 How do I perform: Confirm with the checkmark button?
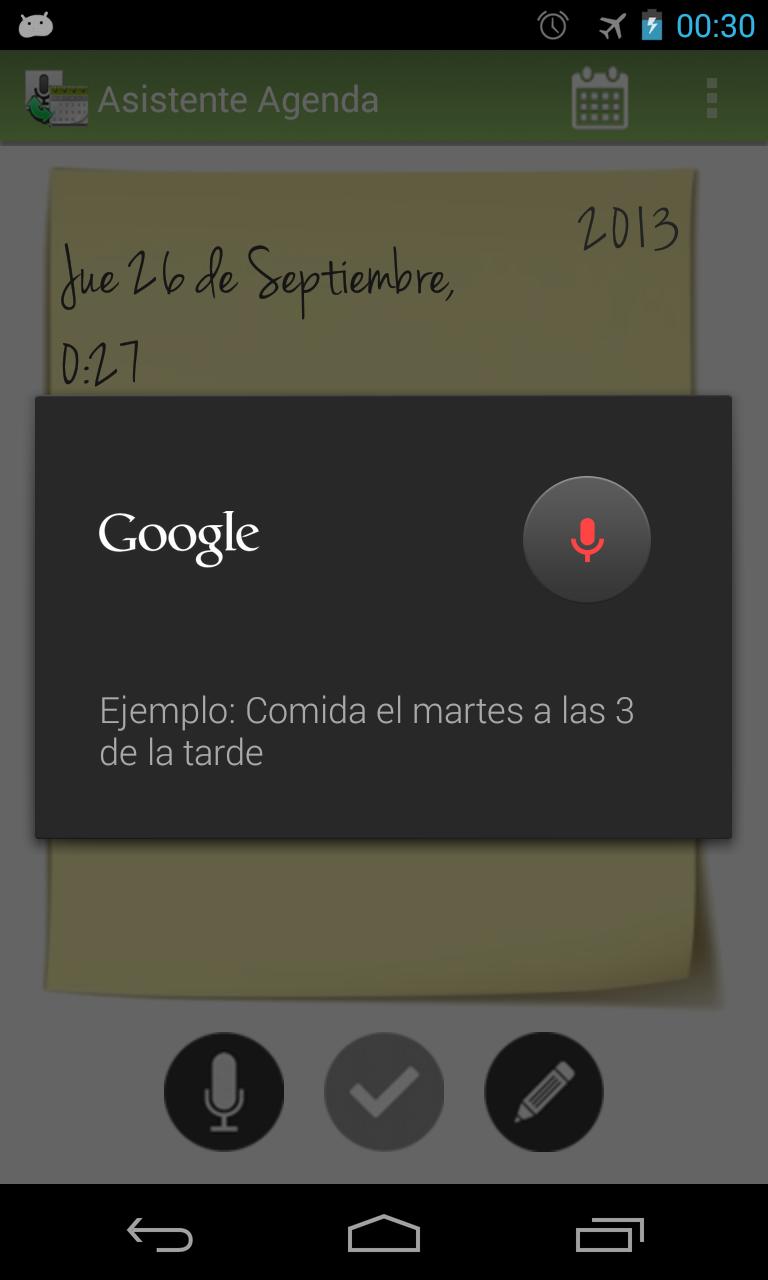(x=384, y=1092)
